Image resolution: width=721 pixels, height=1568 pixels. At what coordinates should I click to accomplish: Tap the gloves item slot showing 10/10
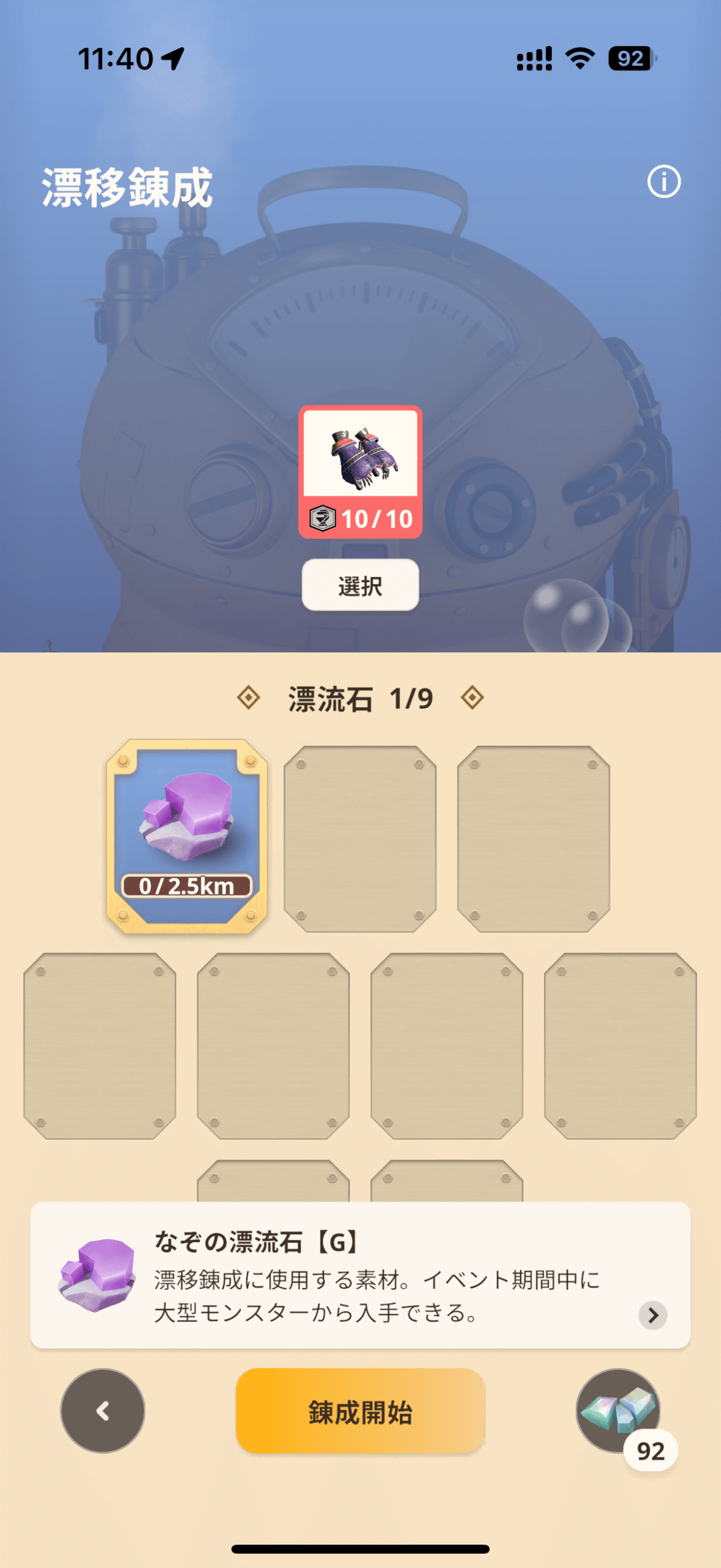[x=360, y=472]
